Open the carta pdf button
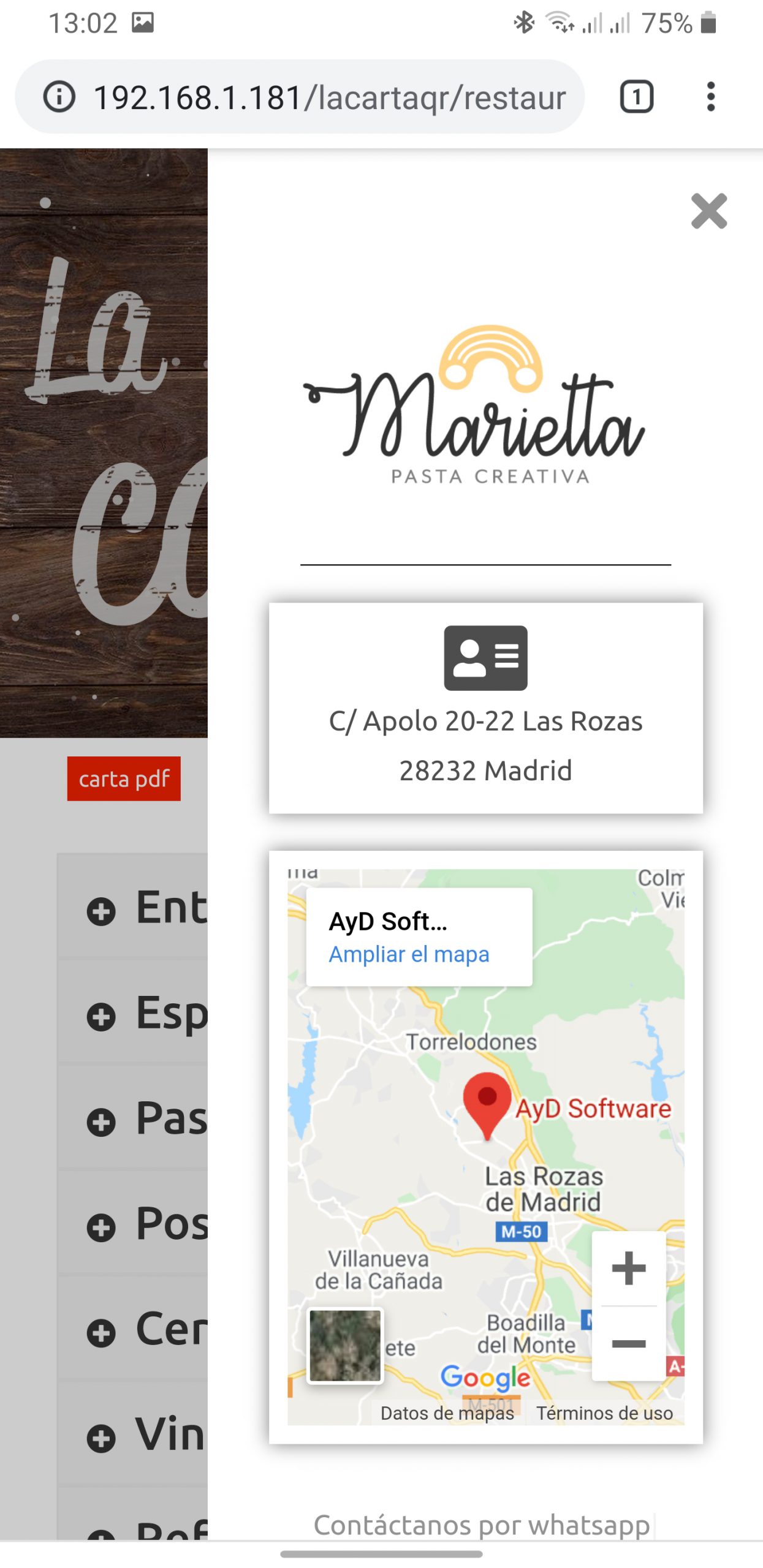763x1568 pixels. (x=124, y=778)
